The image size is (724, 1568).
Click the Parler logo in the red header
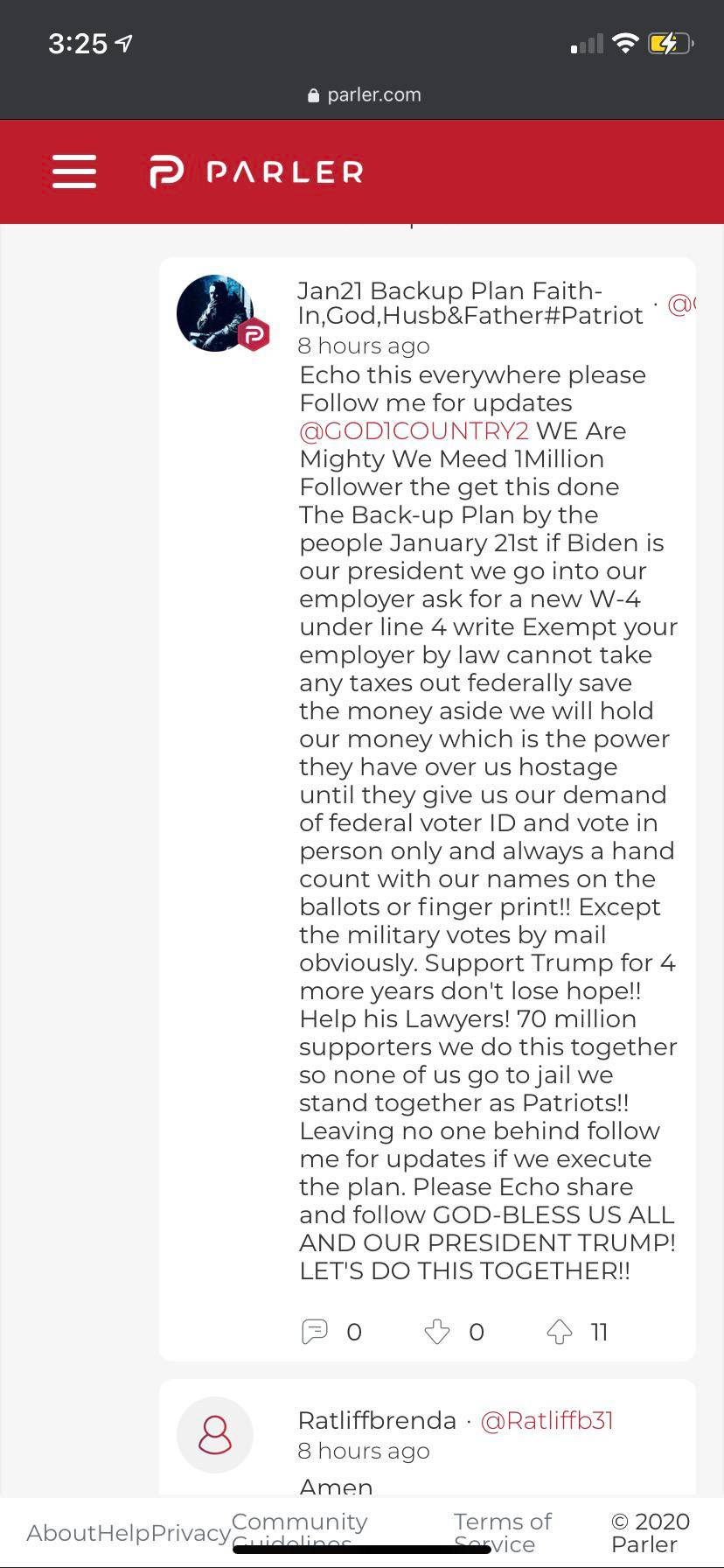tap(254, 171)
